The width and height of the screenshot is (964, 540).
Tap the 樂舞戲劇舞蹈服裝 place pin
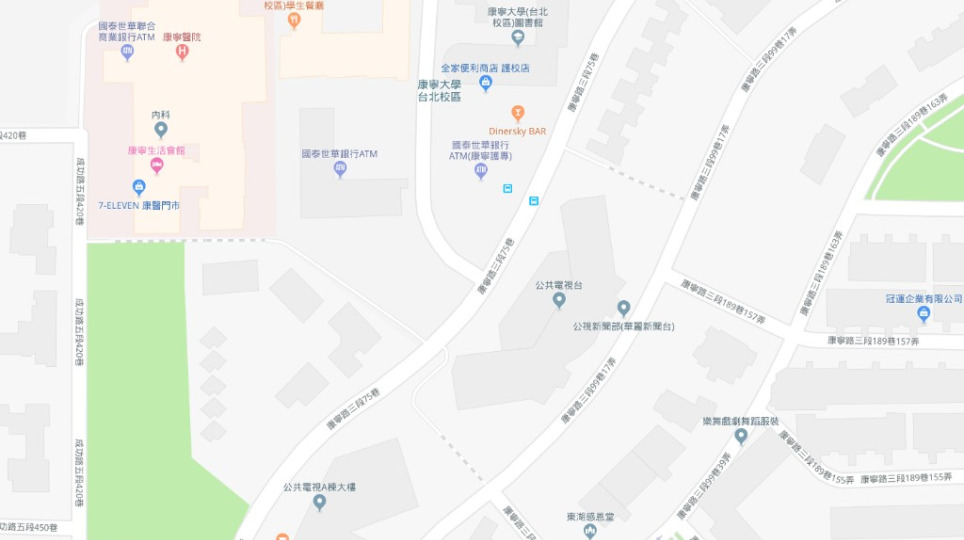tap(741, 435)
